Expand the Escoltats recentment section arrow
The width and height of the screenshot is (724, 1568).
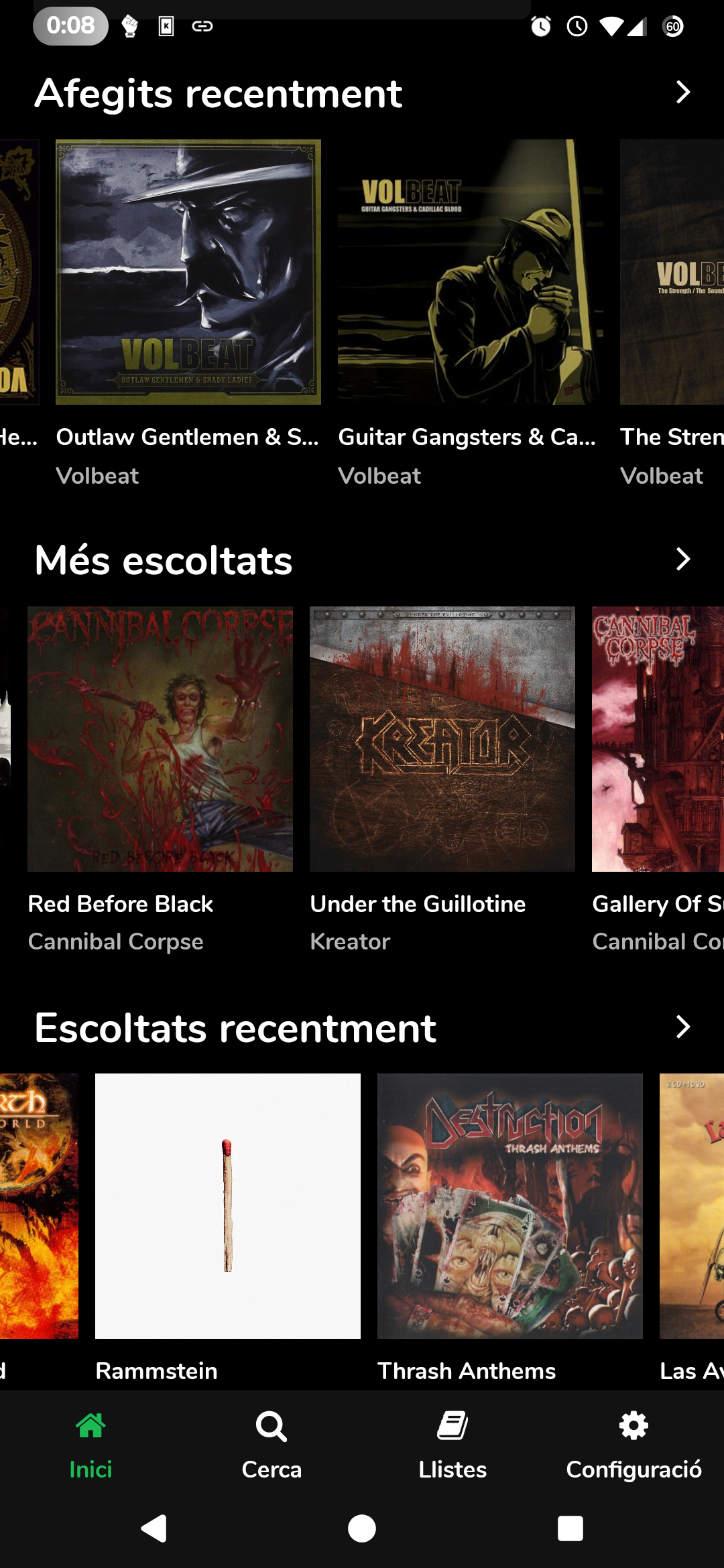682,1027
